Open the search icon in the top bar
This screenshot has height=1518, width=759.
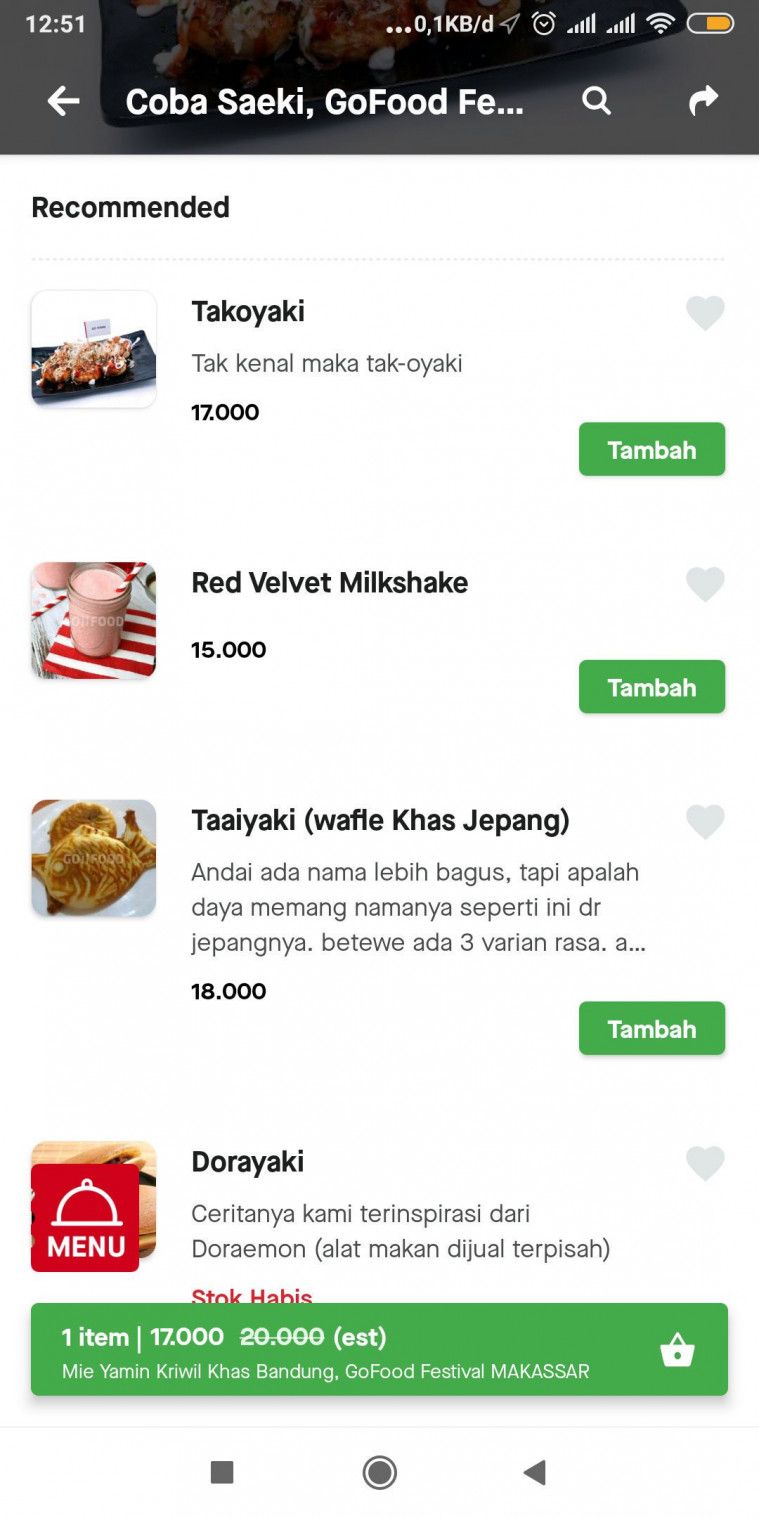[x=596, y=100]
